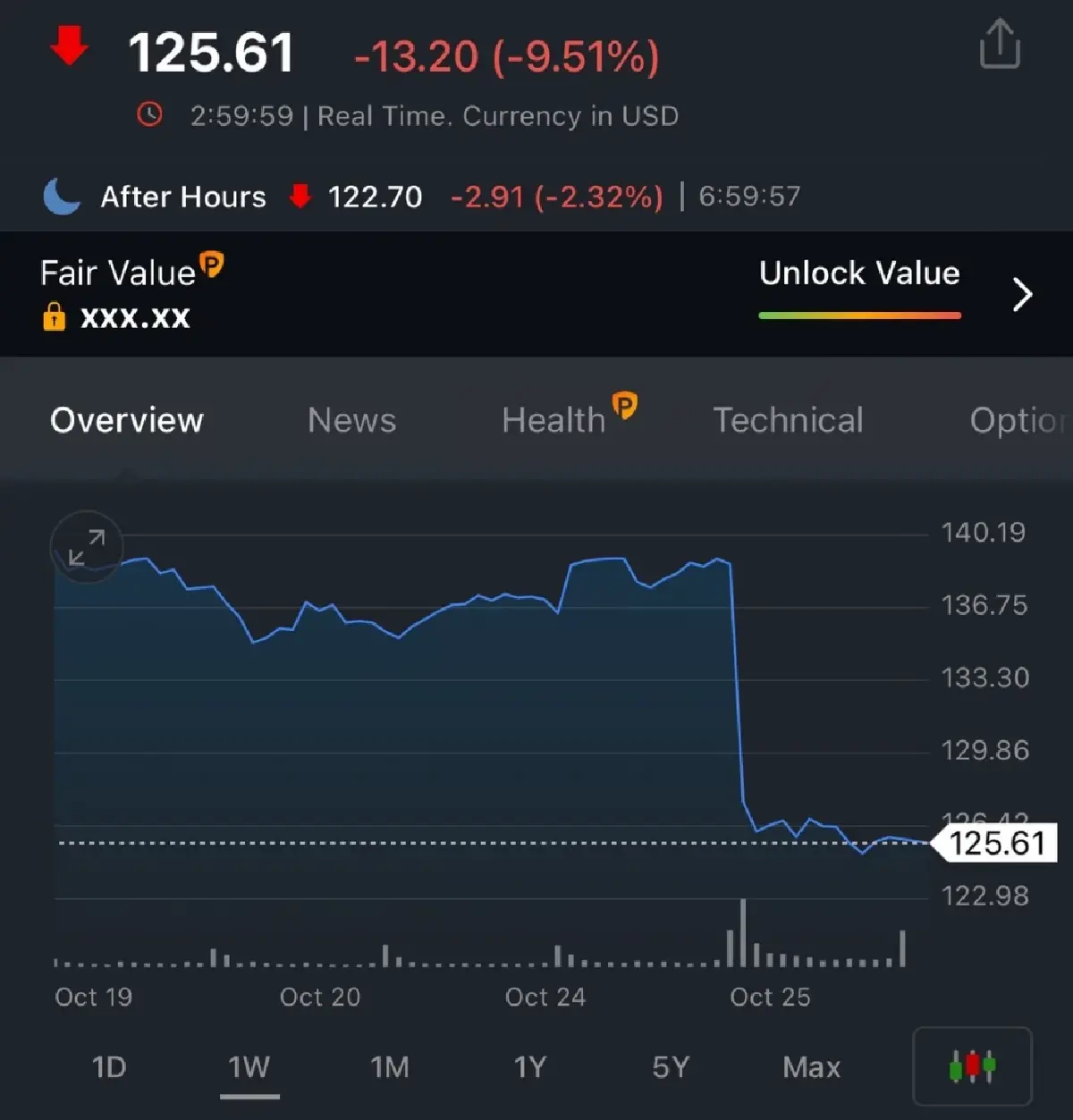Open the Health tab
The width and height of the screenshot is (1073, 1120).
point(554,420)
